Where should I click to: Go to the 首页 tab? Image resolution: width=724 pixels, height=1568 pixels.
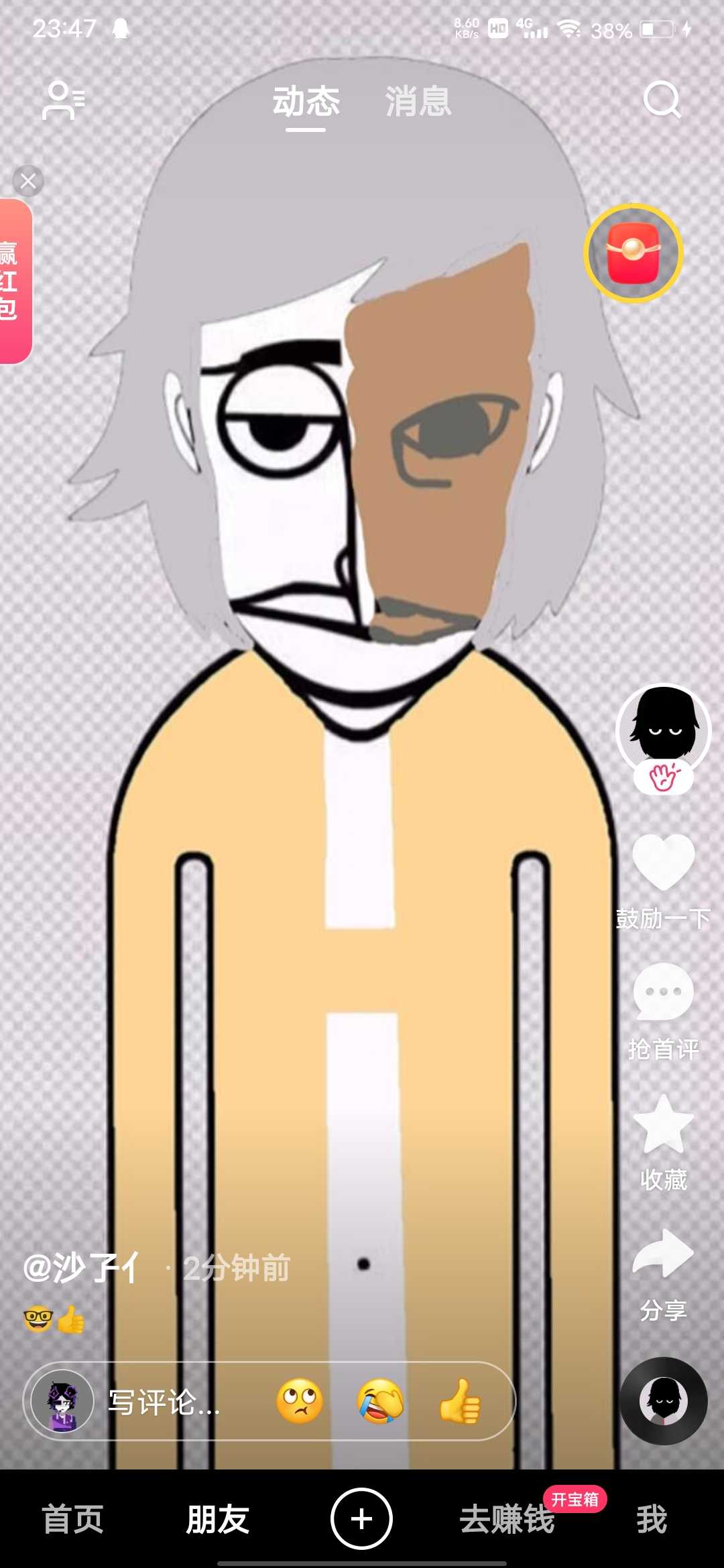pyautogui.click(x=72, y=1519)
